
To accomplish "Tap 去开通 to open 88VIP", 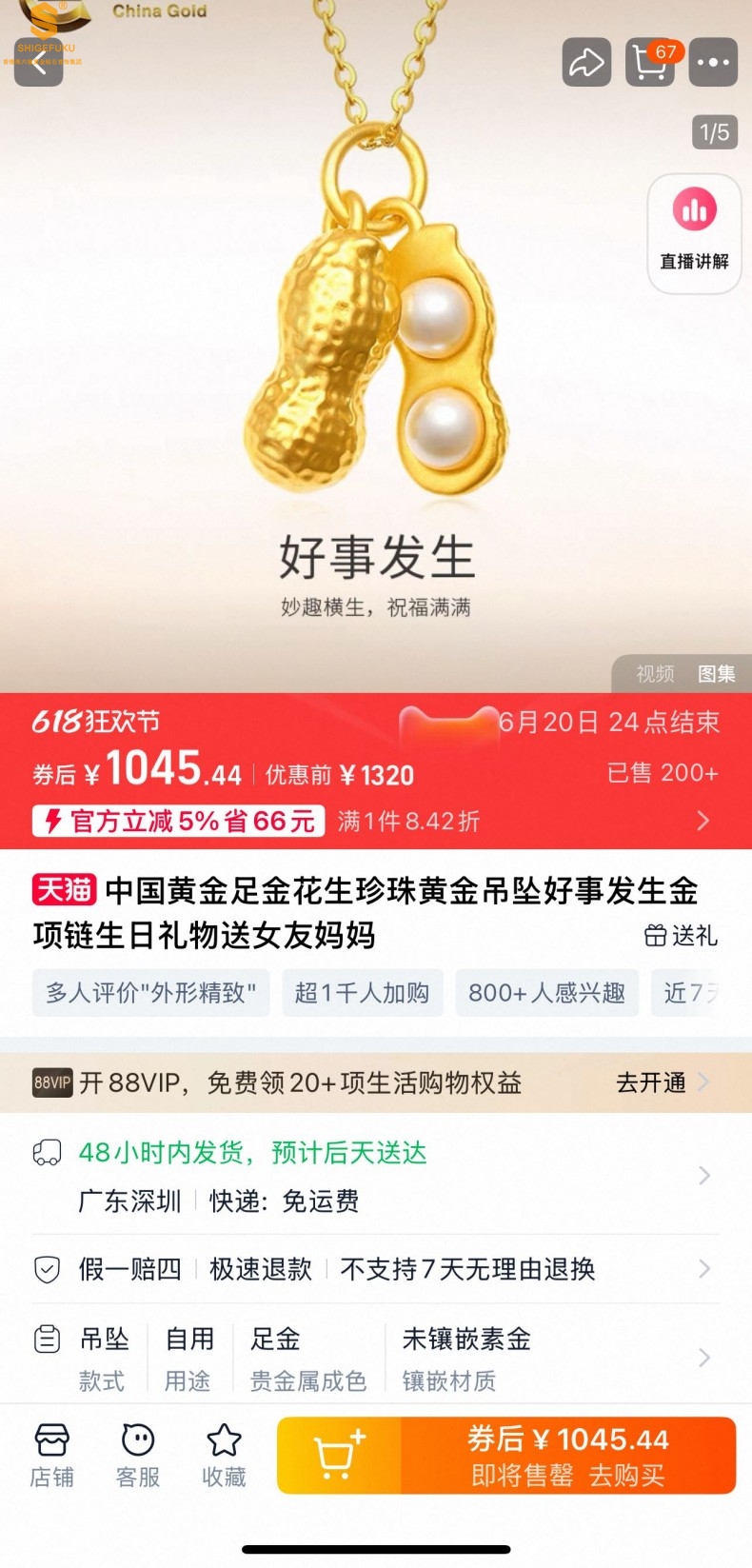I will click(661, 1082).
